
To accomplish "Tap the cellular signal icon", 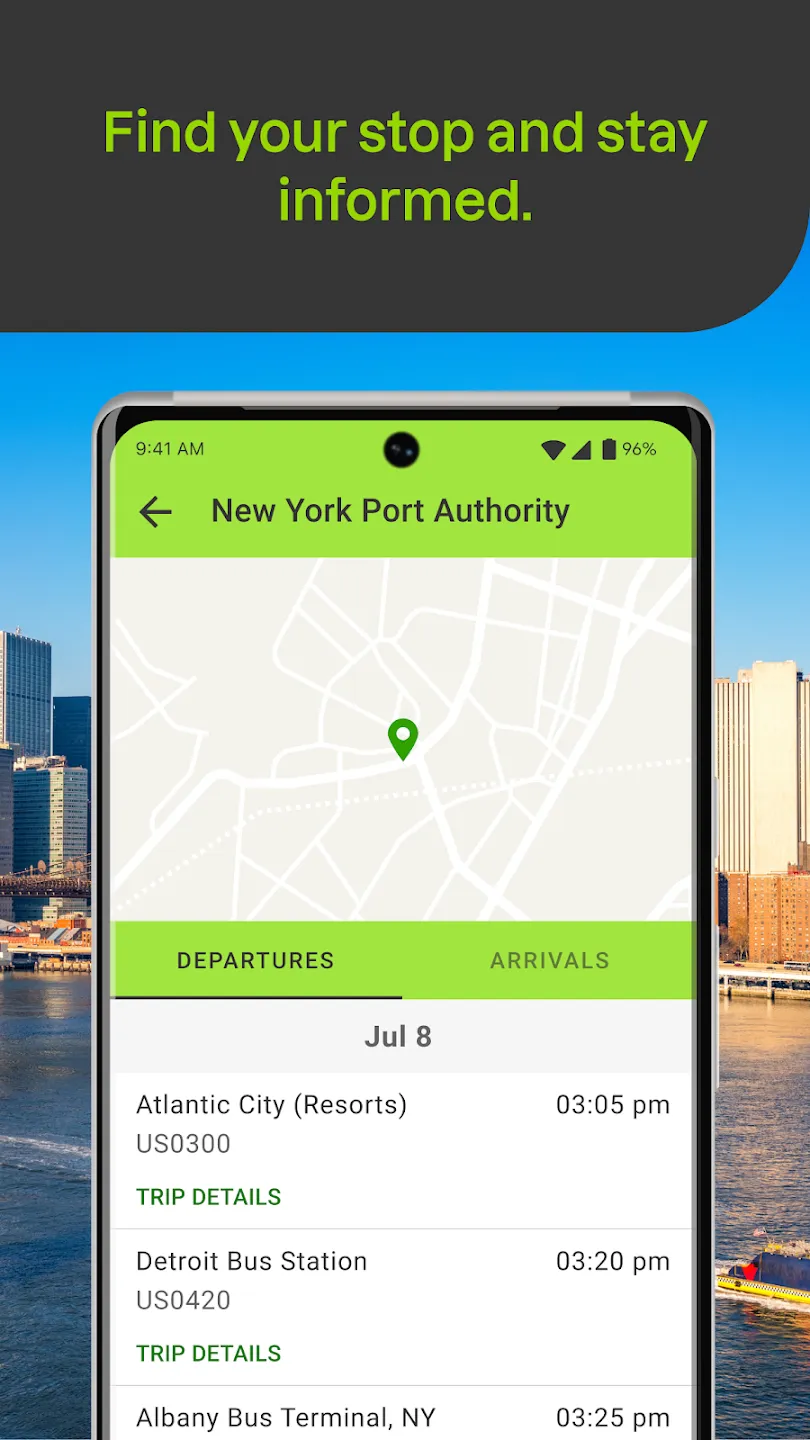I will pyautogui.click(x=582, y=449).
